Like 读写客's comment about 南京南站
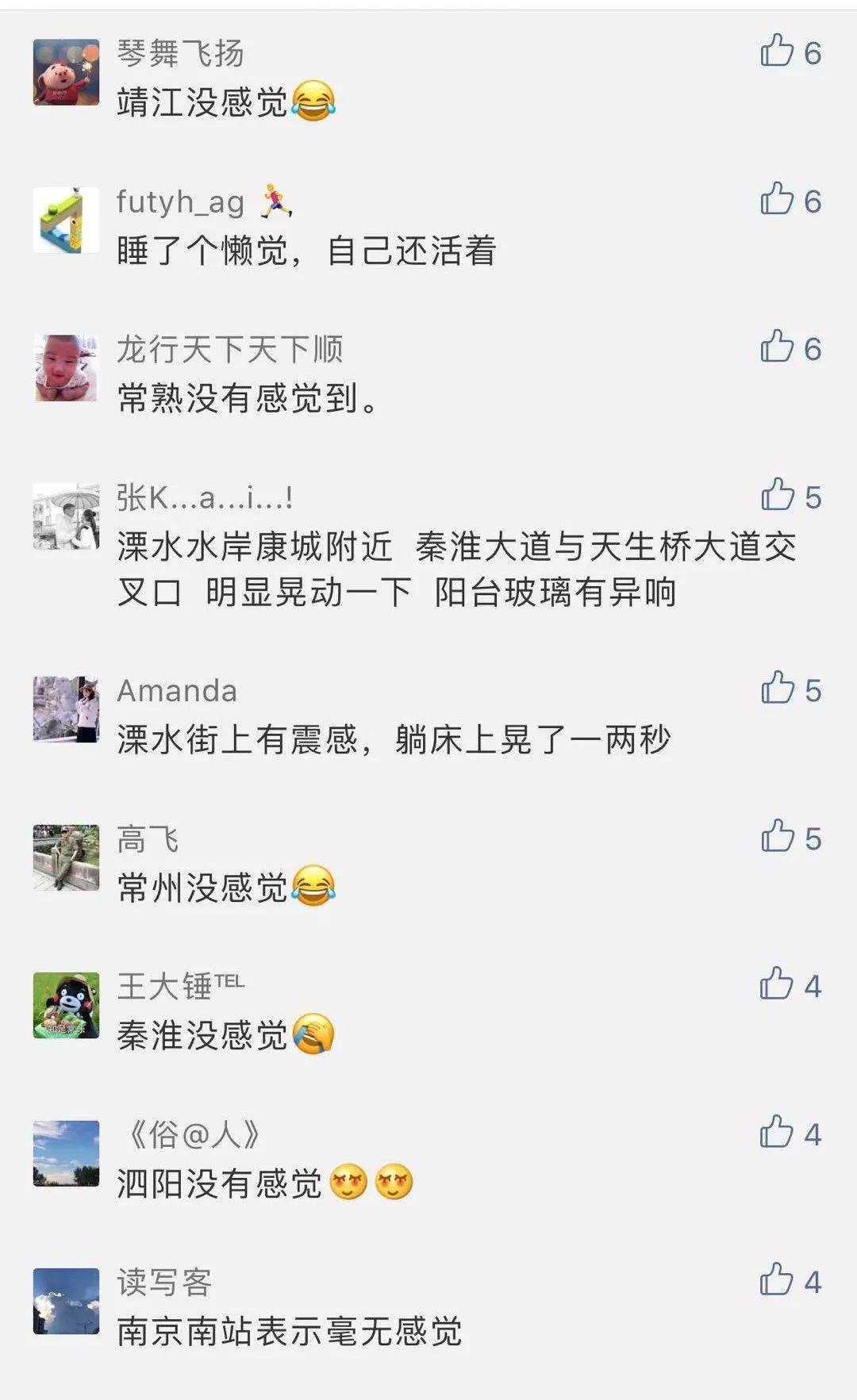Screen dimensions: 857x1400 [777, 1281]
